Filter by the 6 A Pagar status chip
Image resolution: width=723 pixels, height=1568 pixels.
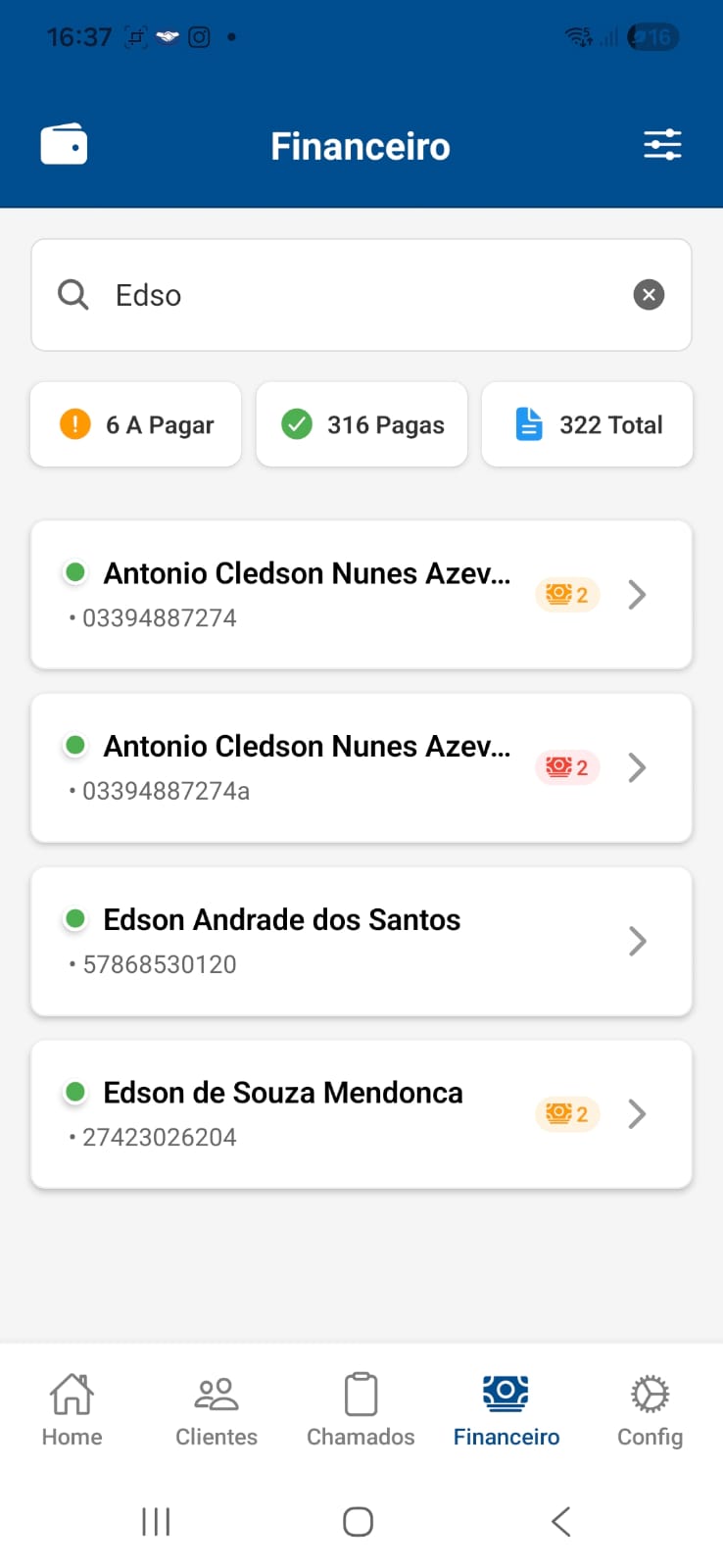[135, 424]
